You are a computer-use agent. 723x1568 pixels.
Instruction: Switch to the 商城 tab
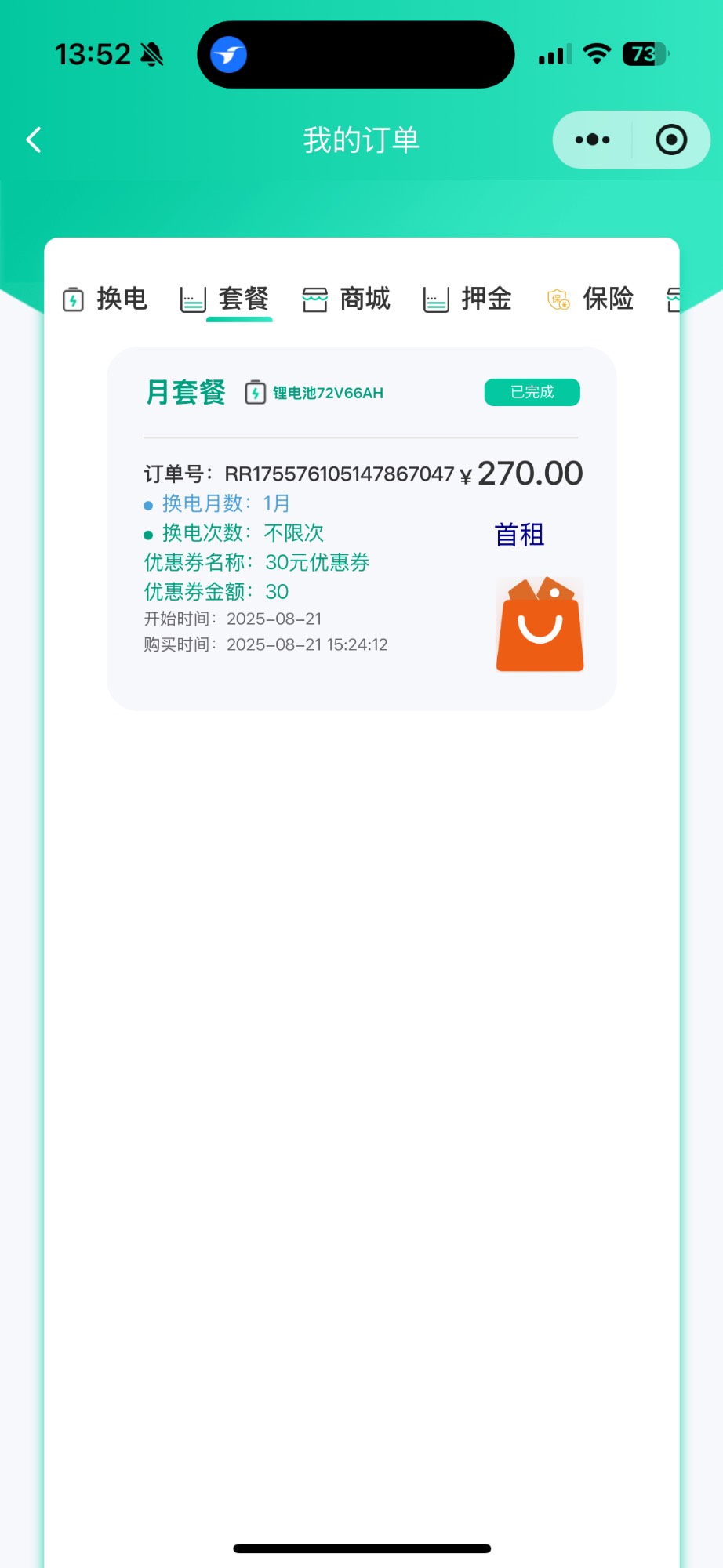[x=346, y=299]
